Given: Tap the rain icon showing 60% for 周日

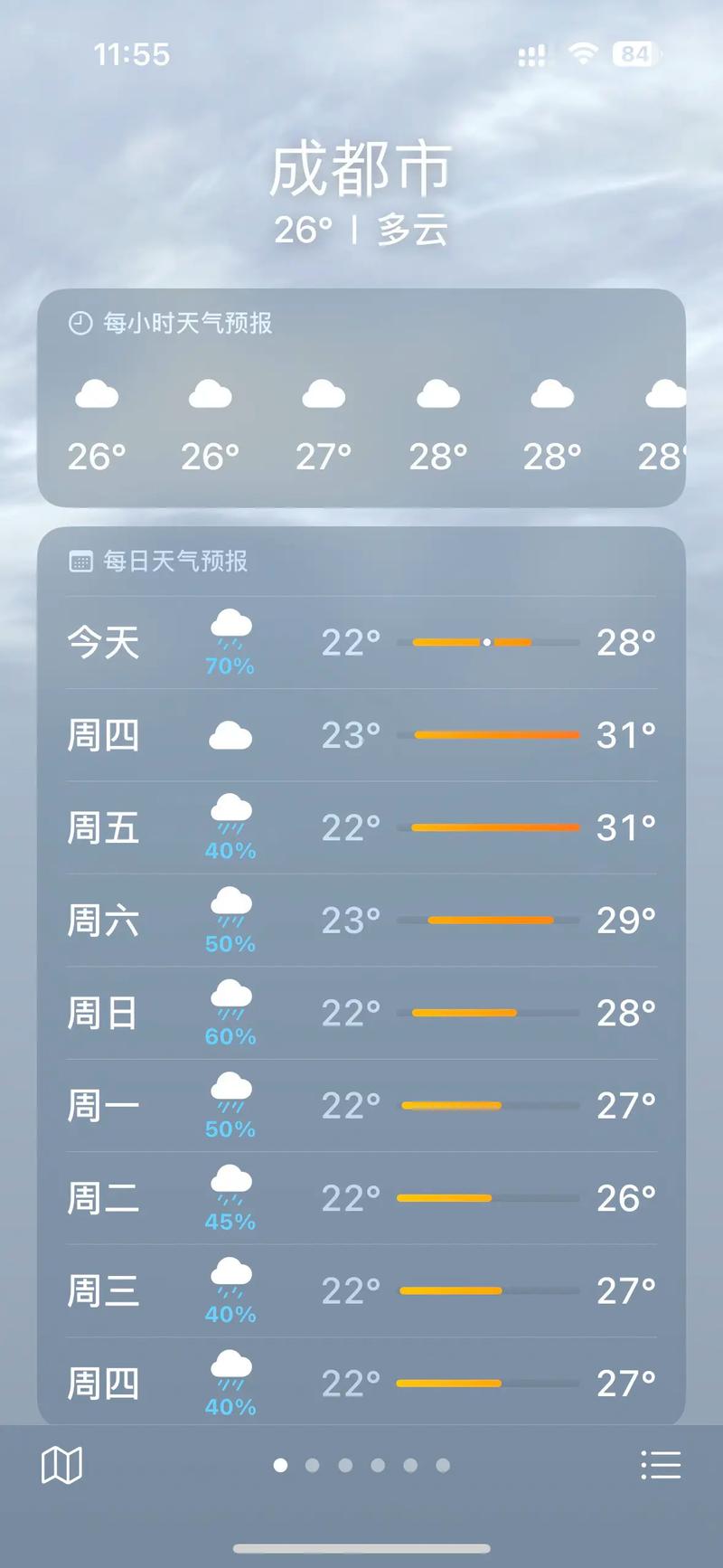Looking at the screenshot, I should click(230, 1004).
